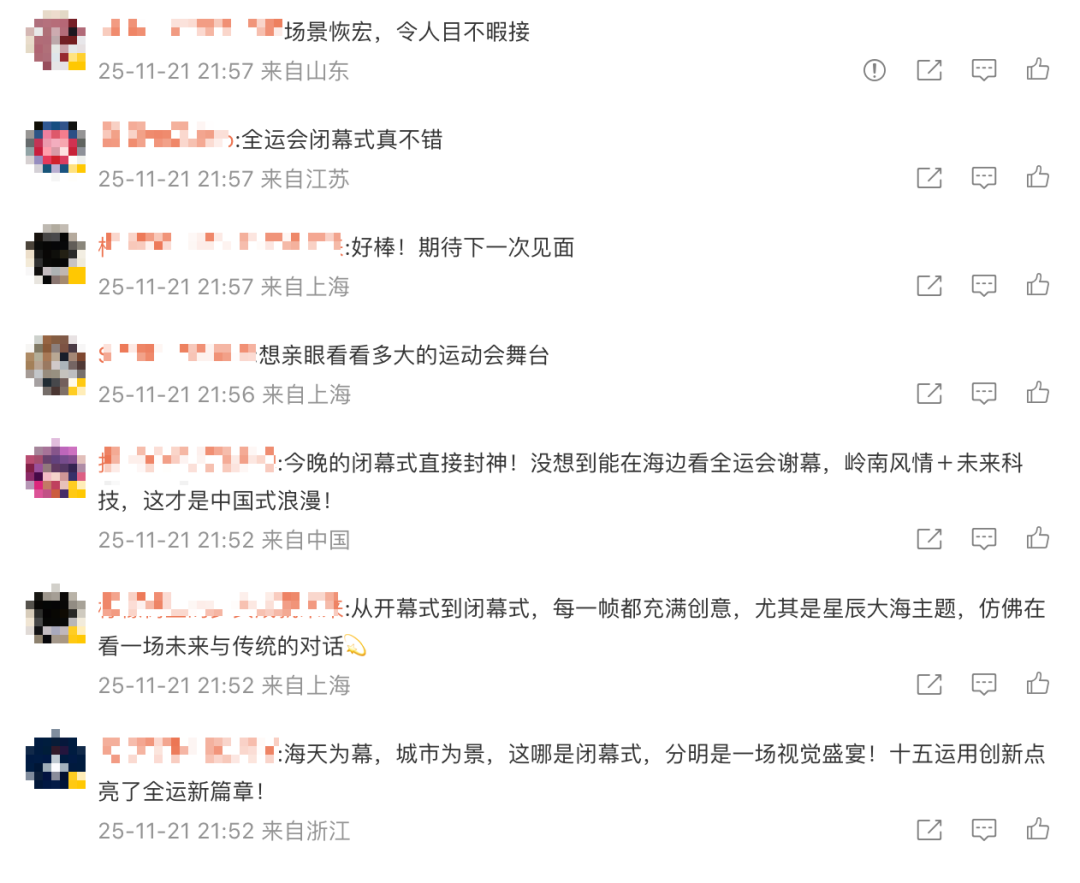
Task: Repost the comment about 星辰大海主题
Action: (x=929, y=685)
